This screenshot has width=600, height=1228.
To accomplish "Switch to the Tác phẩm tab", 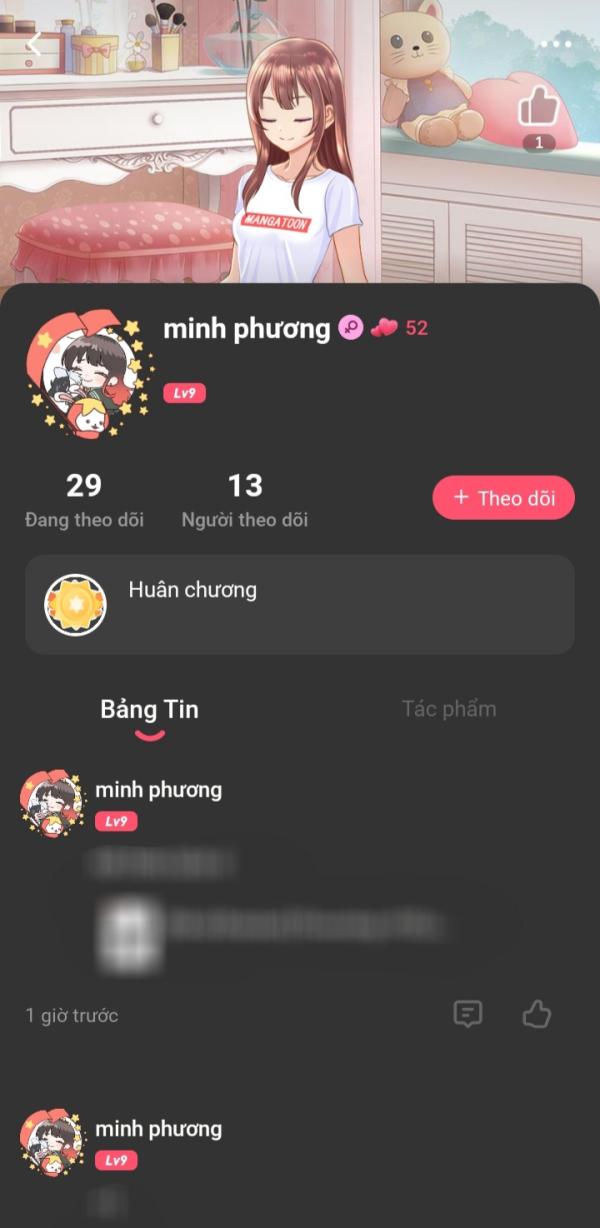I will point(448,709).
